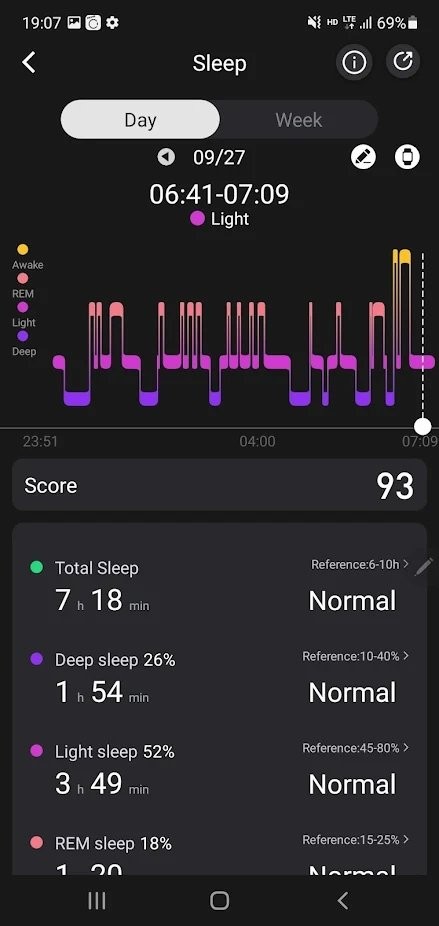Edit the sleep record with the pencil icon
The height and width of the screenshot is (926, 439).
click(363, 157)
